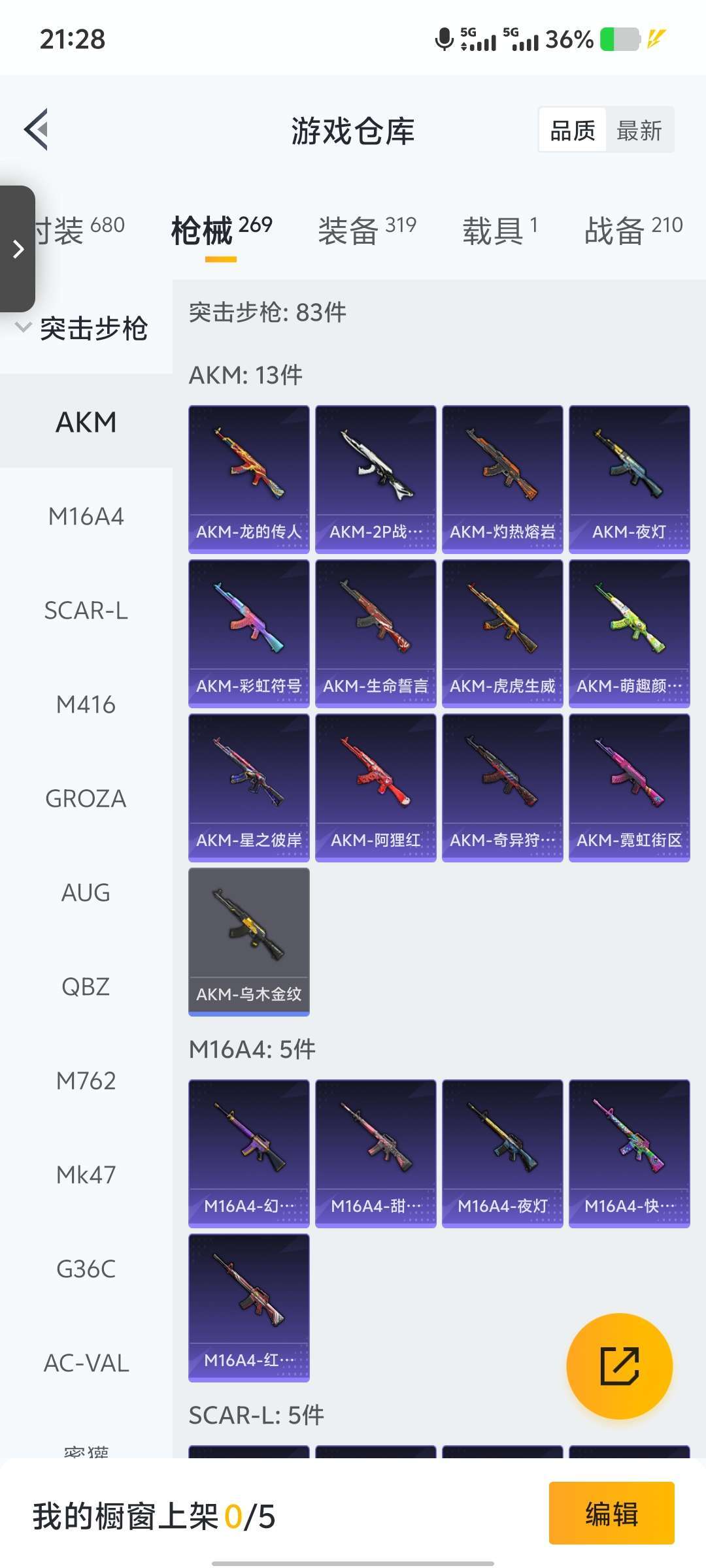The height and width of the screenshot is (1568, 706).
Task: Go back using the arrow icon
Action: tap(37, 129)
